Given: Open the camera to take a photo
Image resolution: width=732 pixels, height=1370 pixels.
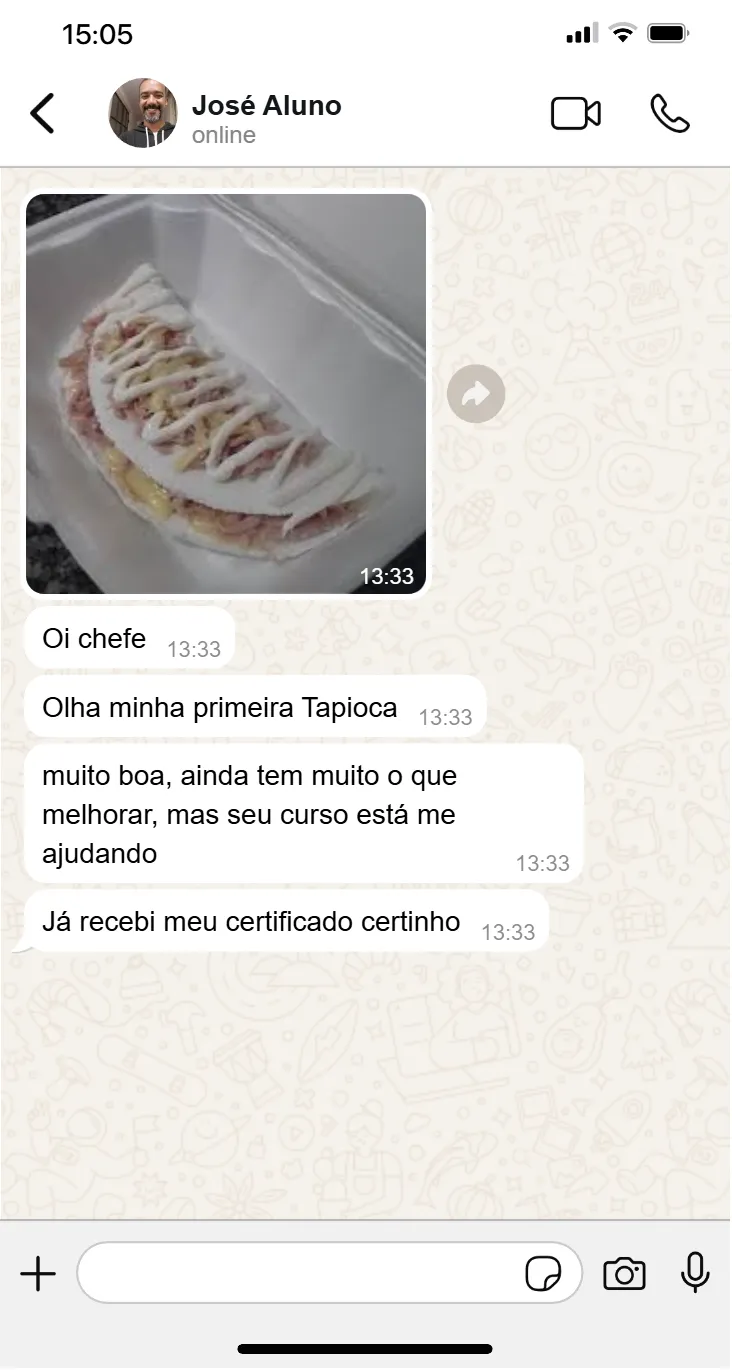Looking at the screenshot, I should [x=624, y=1274].
